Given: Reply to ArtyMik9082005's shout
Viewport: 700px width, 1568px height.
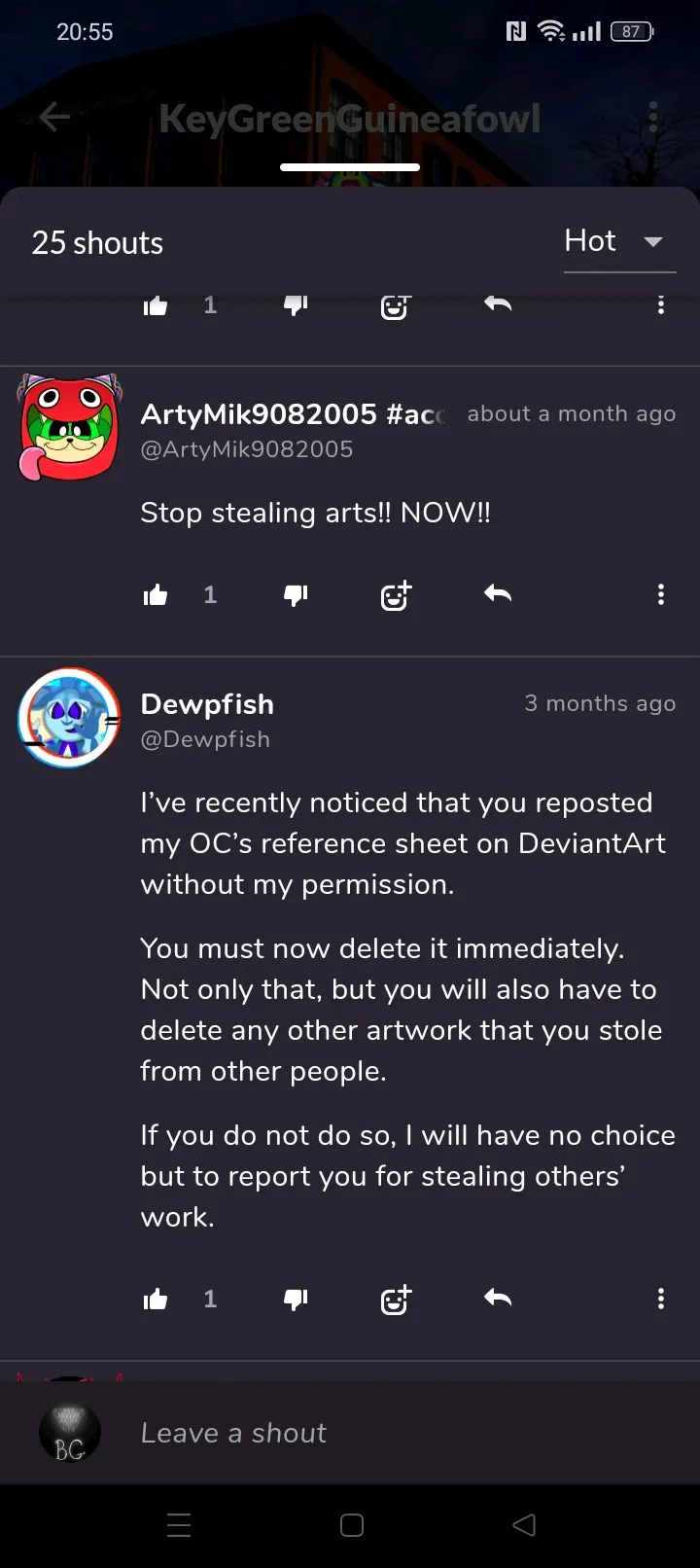Looking at the screenshot, I should tap(498, 594).
